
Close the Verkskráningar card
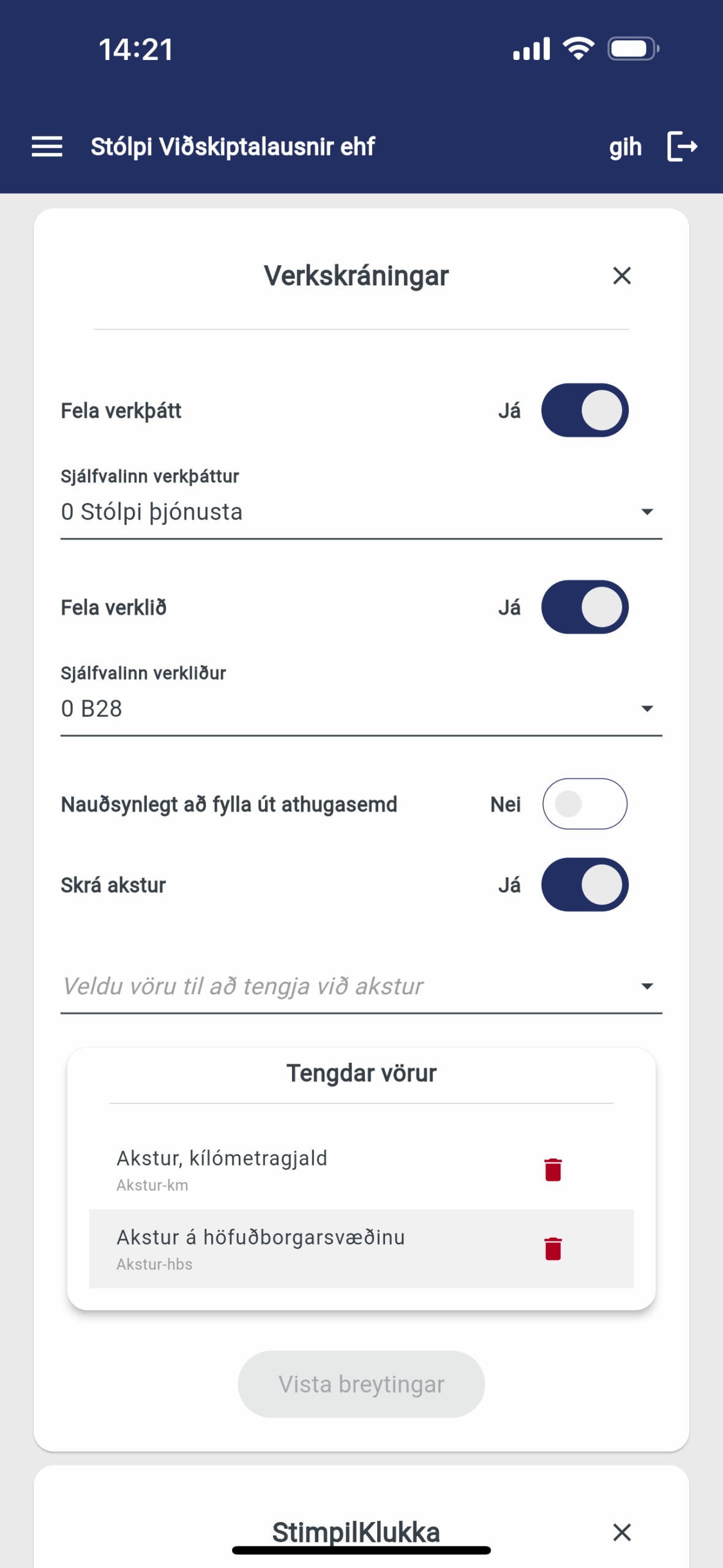[x=622, y=276]
